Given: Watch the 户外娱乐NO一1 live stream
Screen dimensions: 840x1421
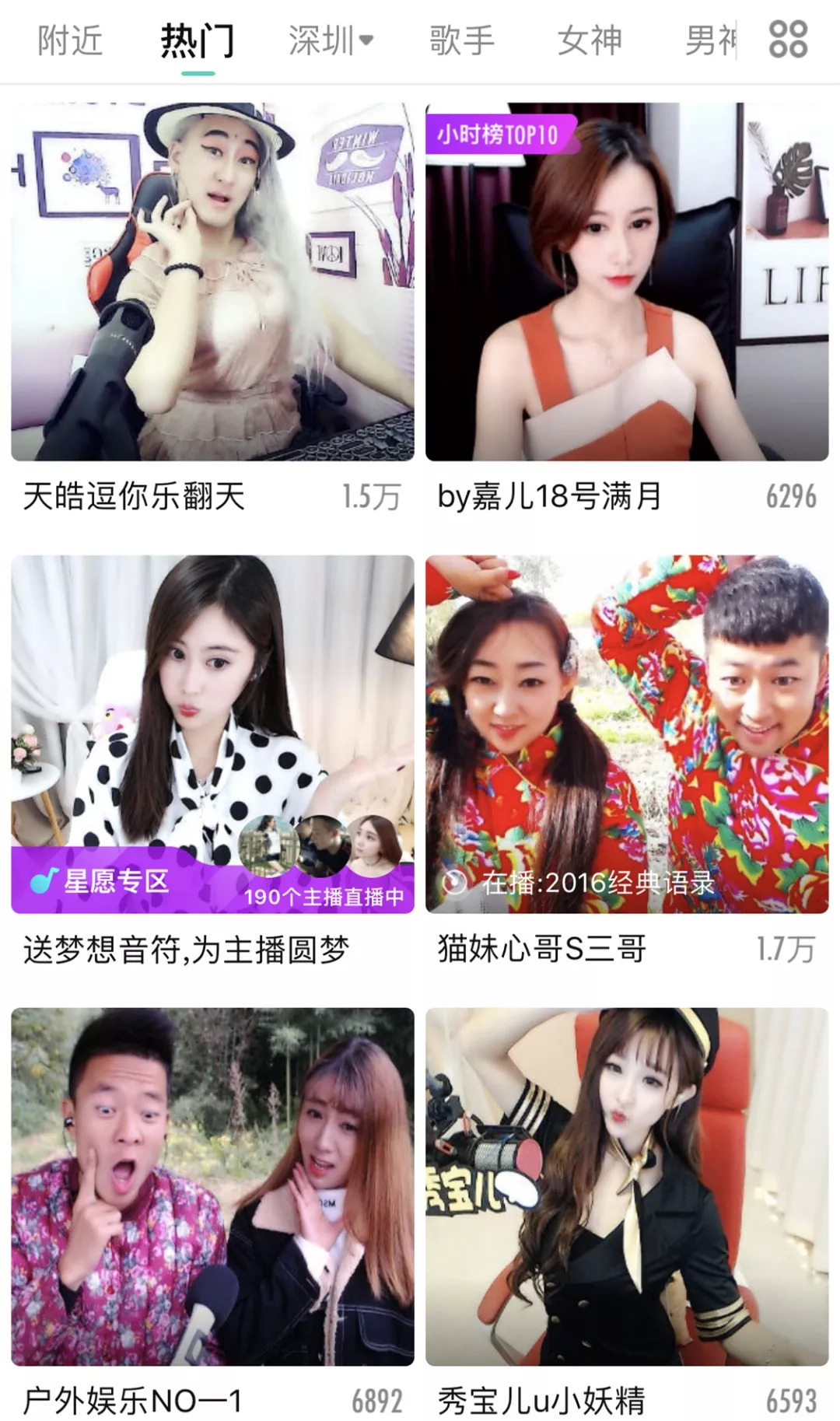Looking at the screenshot, I should (x=212, y=1186).
